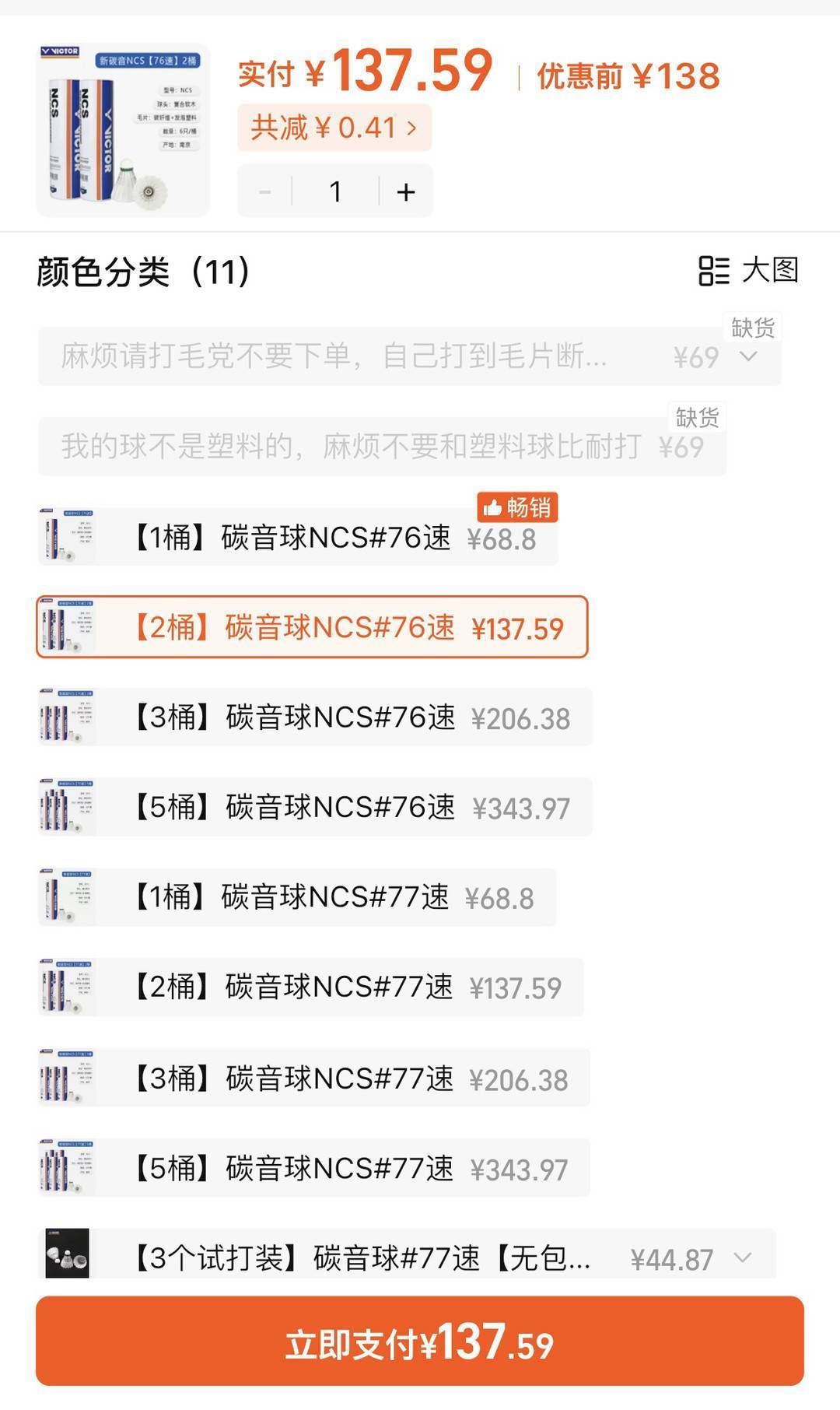Choose 【3桶】碳音球NCS#76速 variant
The width and height of the screenshot is (840, 1410).
click(x=314, y=717)
